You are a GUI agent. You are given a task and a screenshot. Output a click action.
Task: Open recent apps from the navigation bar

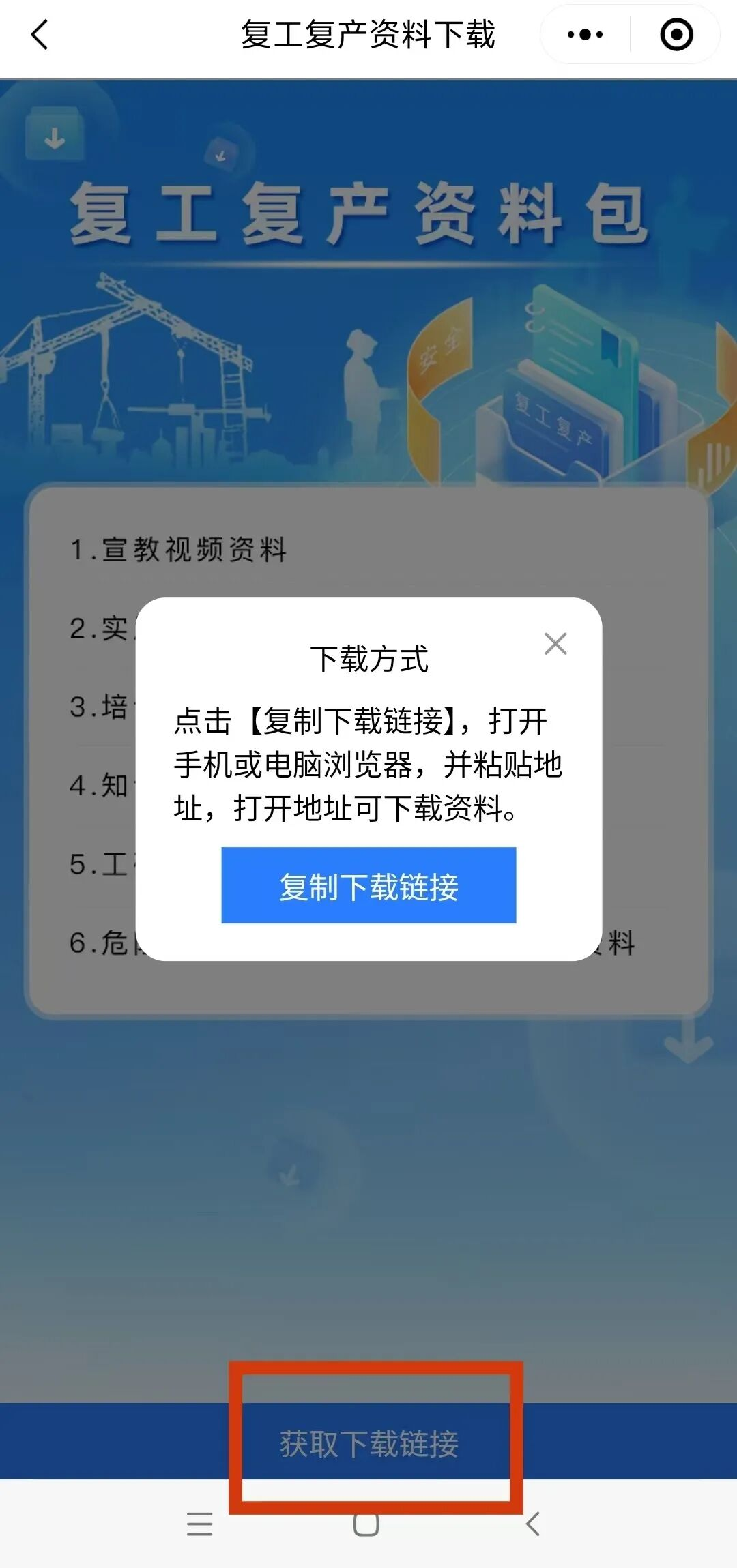pyautogui.click(x=199, y=1524)
